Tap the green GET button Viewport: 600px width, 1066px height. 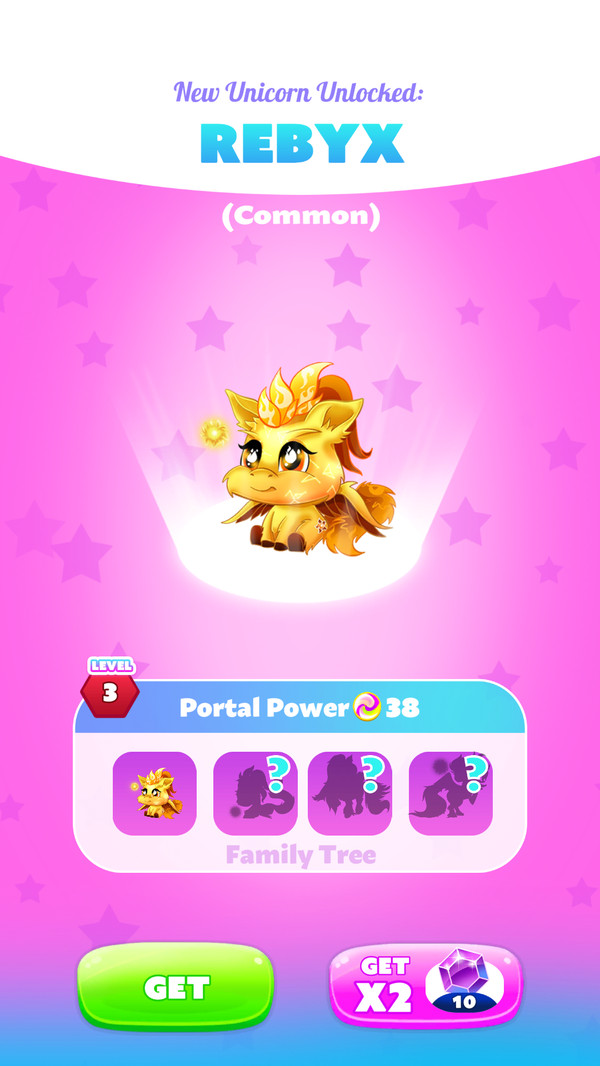(176, 986)
